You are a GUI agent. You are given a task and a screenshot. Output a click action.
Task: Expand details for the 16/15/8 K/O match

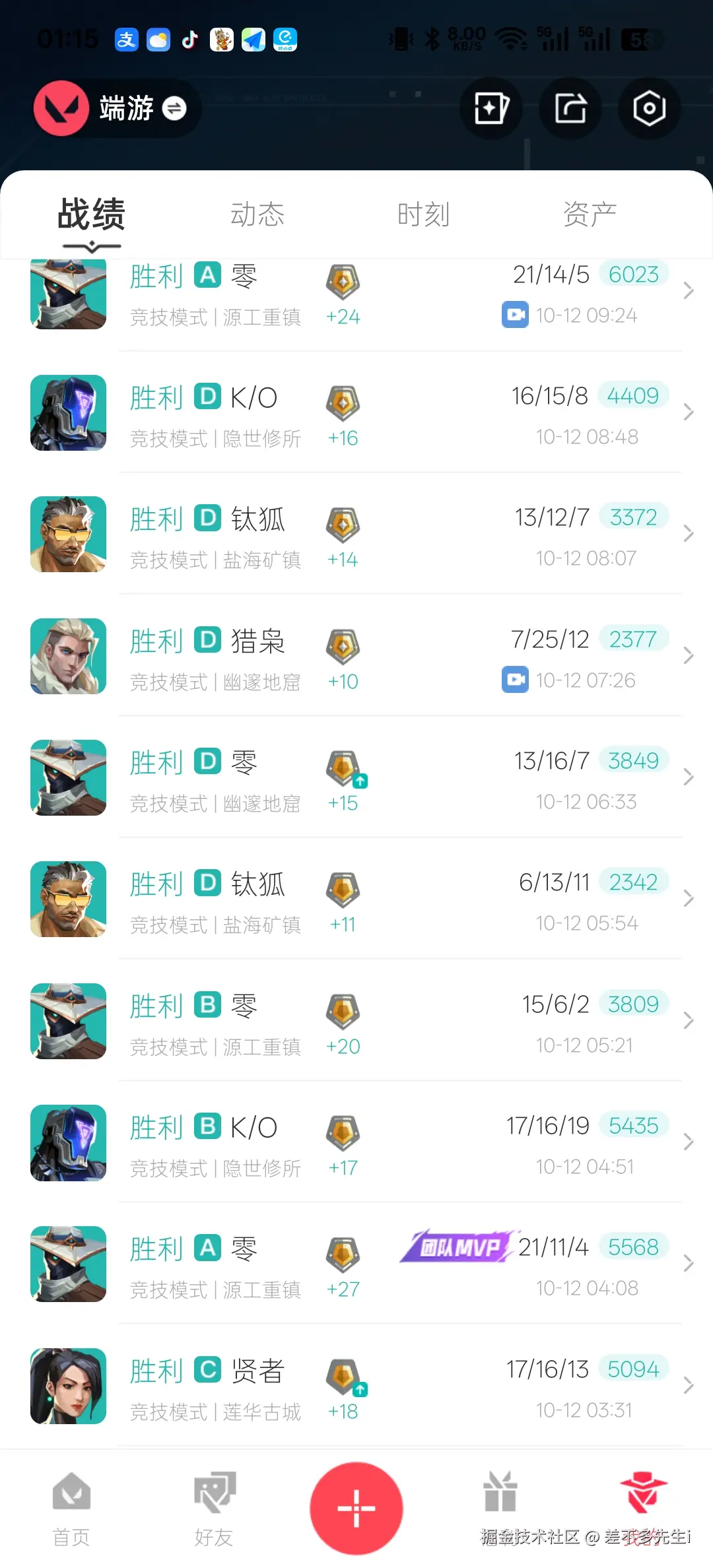688,412
